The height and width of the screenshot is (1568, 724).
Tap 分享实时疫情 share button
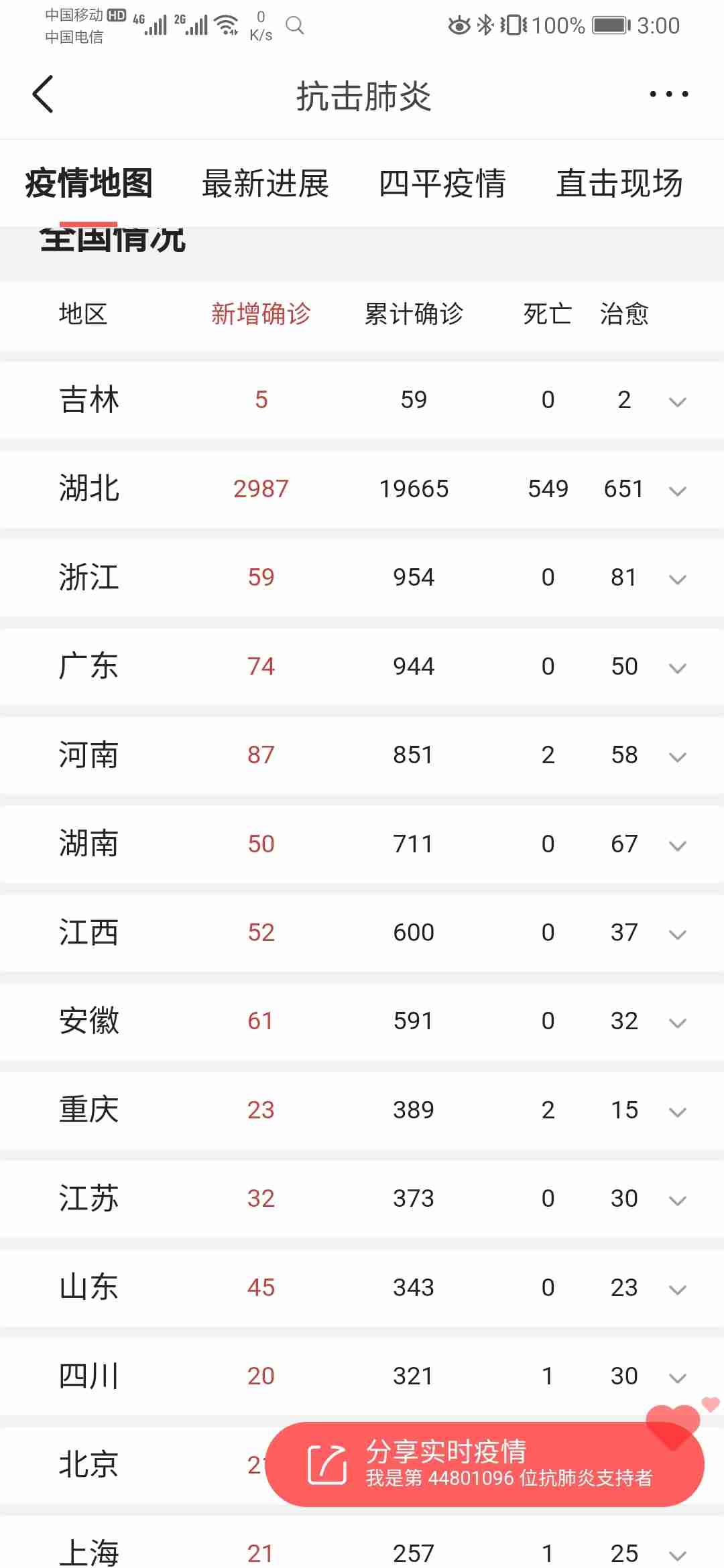[484, 1464]
